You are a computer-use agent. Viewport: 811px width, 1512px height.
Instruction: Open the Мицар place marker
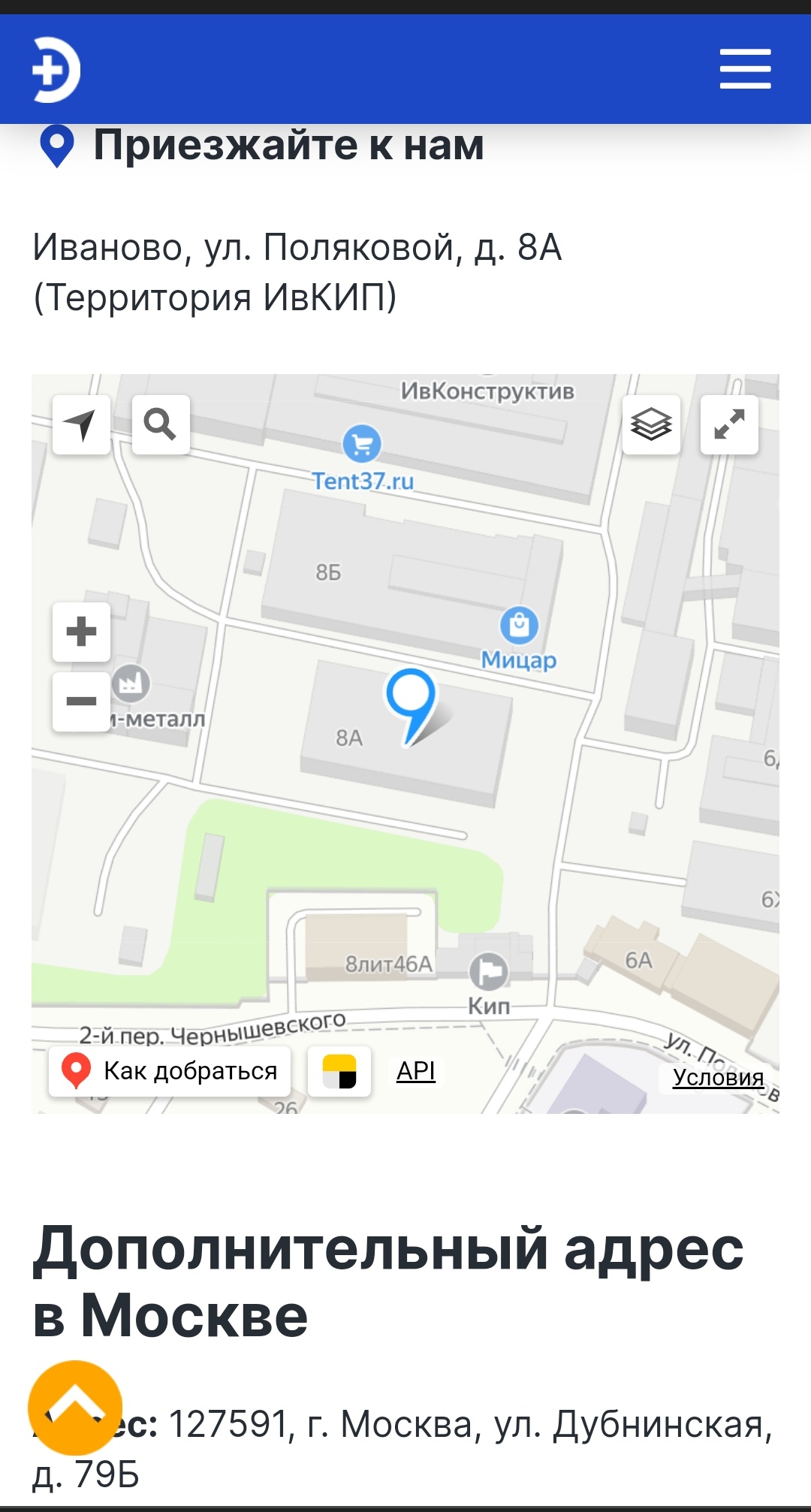519,625
